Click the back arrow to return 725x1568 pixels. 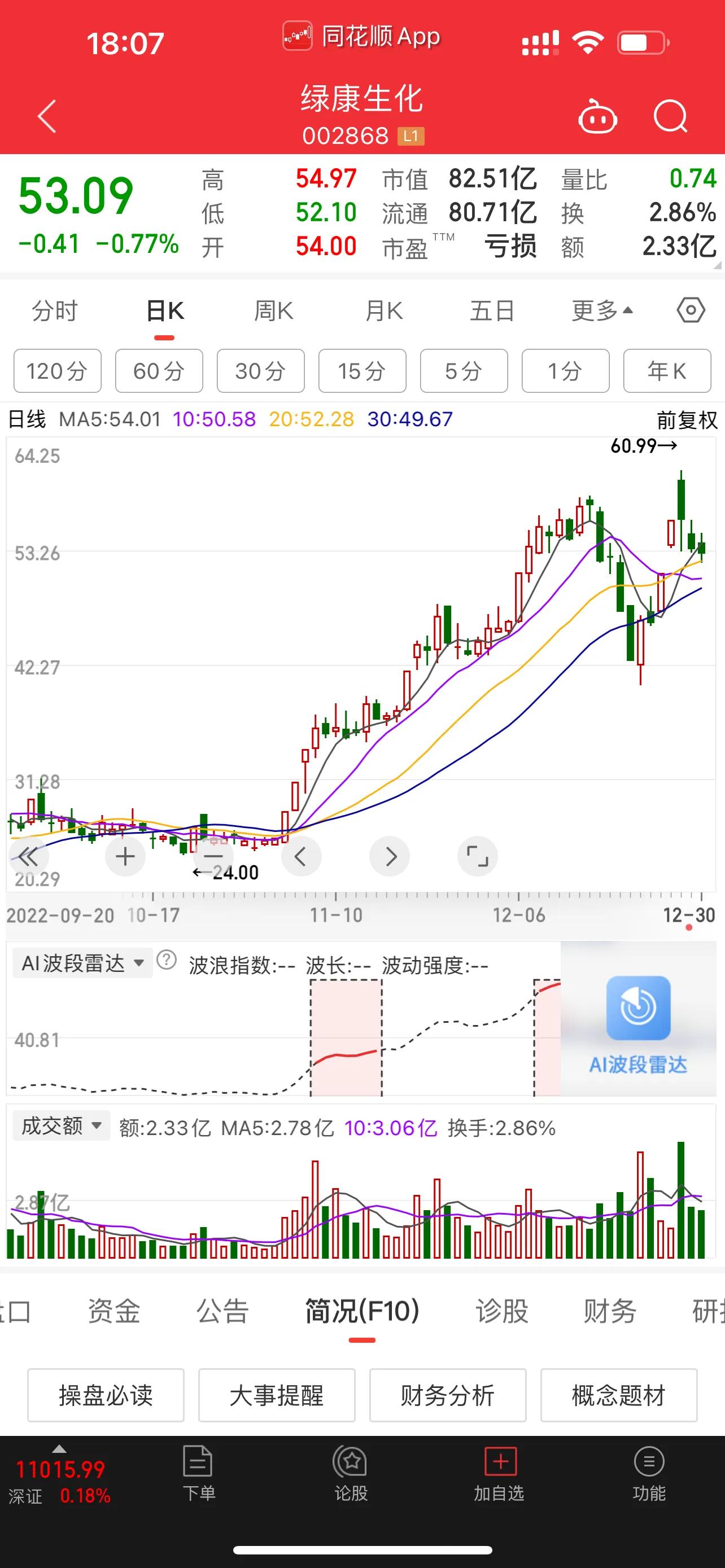tap(46, 116)
